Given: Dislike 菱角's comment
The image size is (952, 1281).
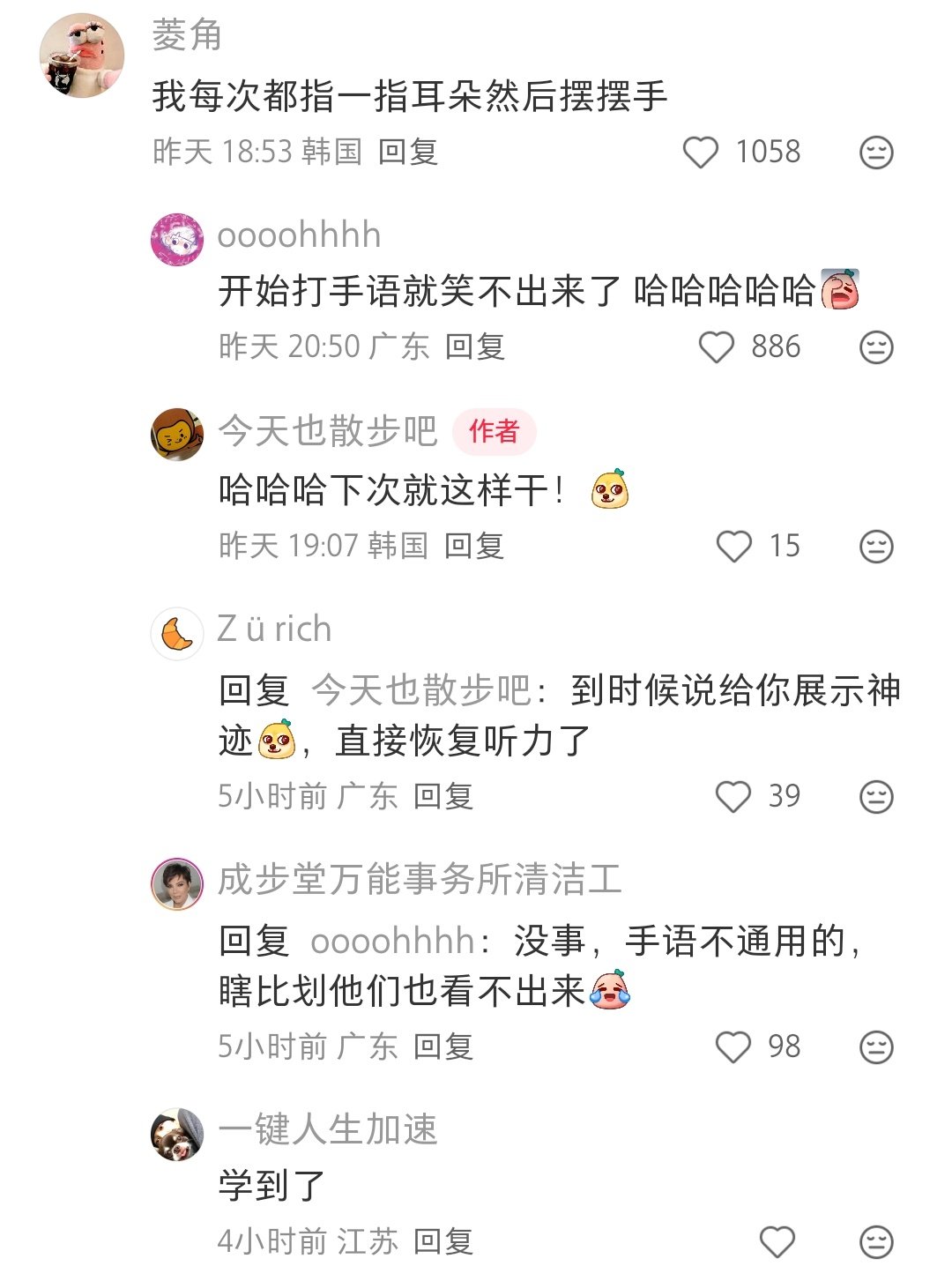Looking at the screenshot, I should tap(876, 153).
